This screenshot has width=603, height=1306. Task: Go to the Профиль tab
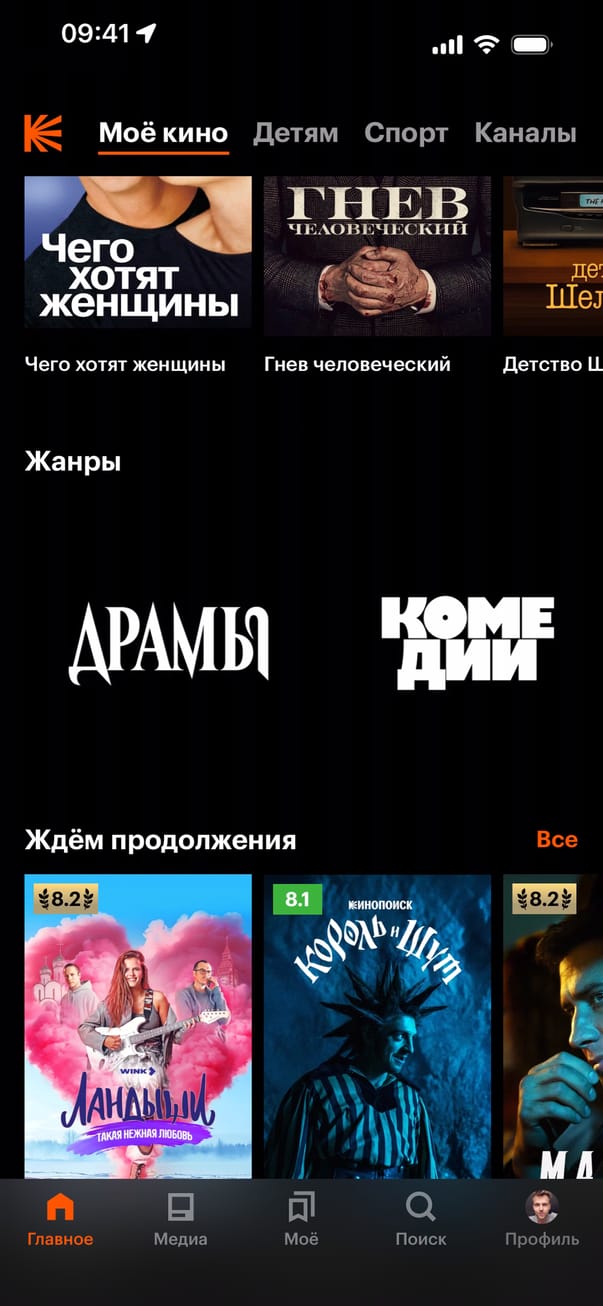pyautogui.click(x=541, y=1220)
